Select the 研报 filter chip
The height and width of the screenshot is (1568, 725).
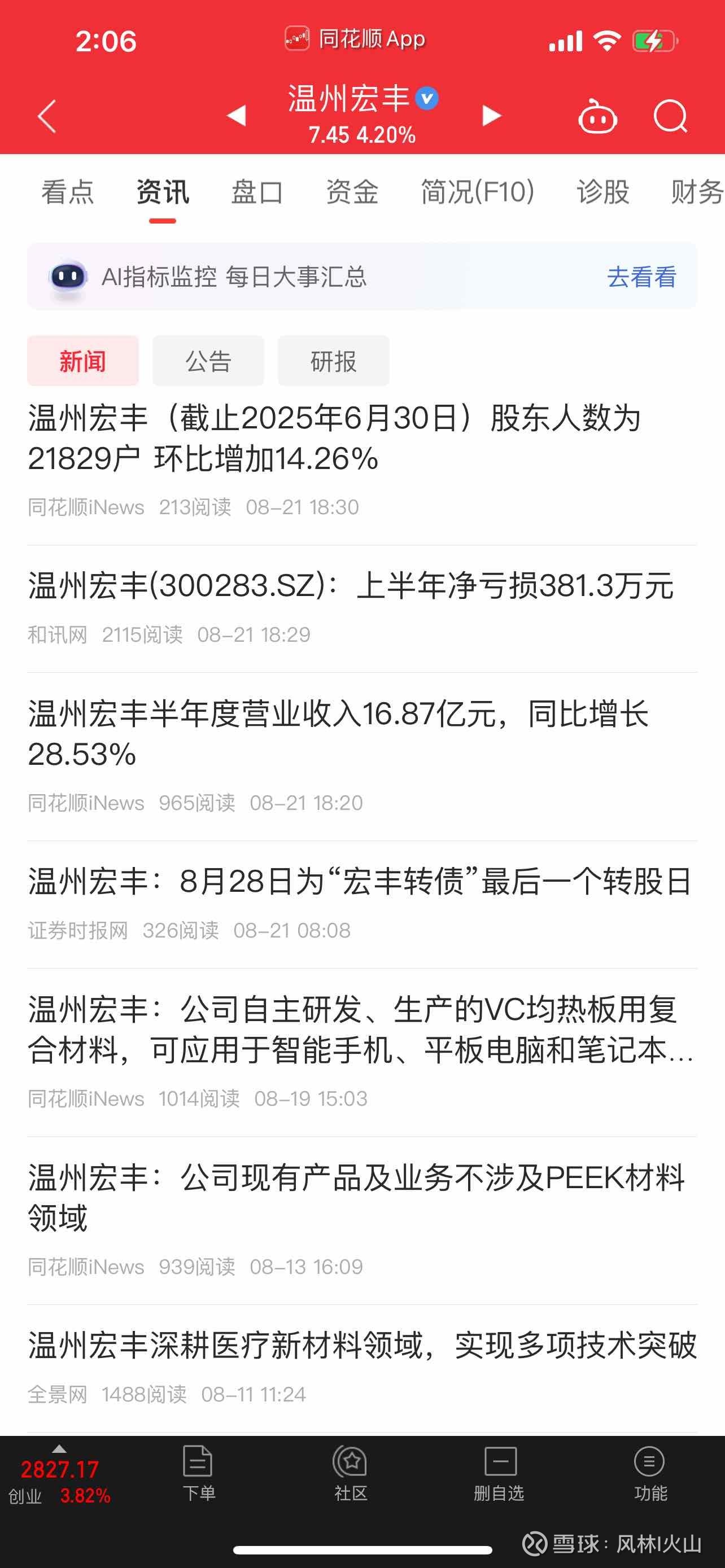333,361
